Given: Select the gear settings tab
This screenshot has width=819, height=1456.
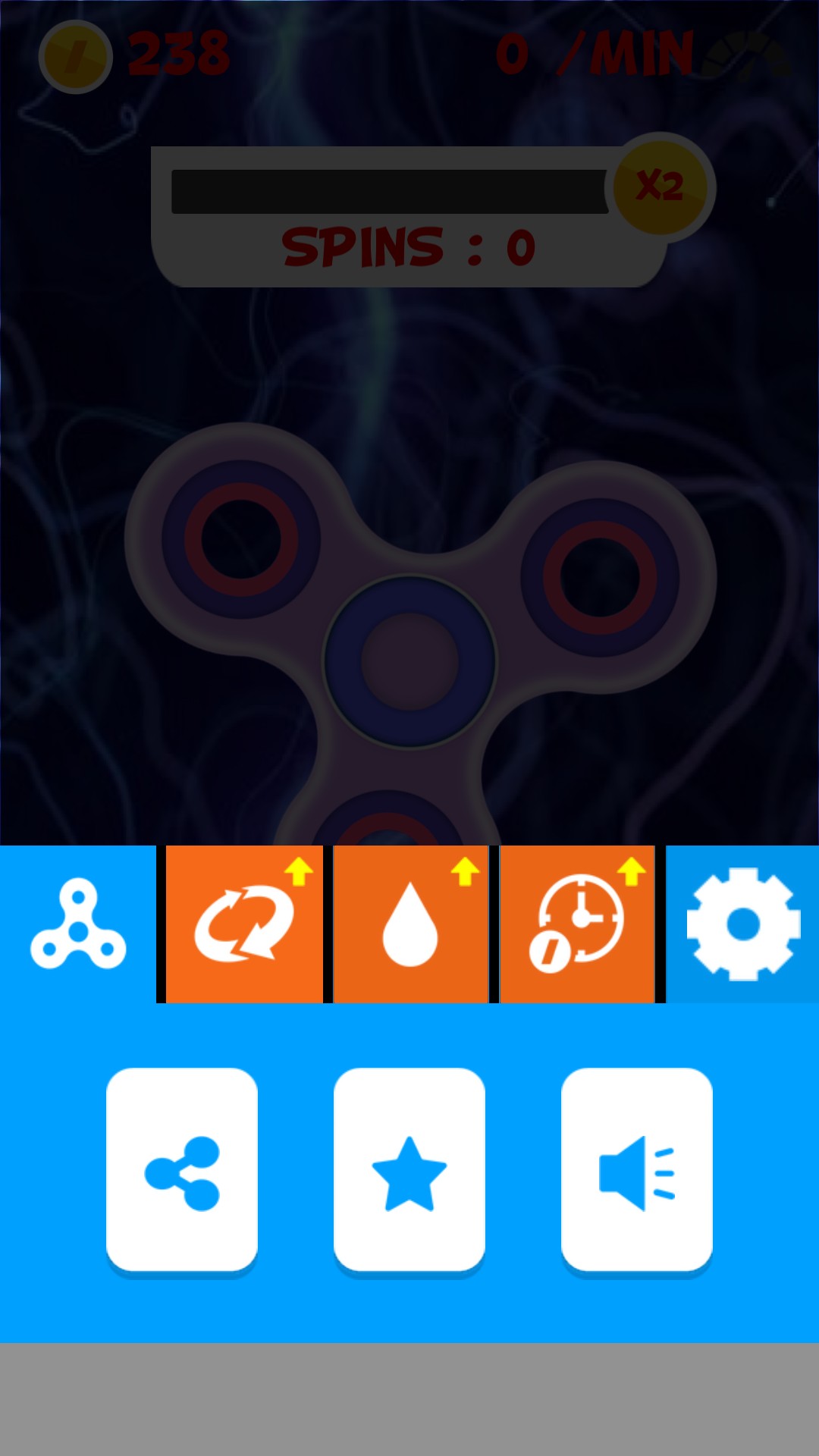Looking at the screenshot, I should point(742,924).
